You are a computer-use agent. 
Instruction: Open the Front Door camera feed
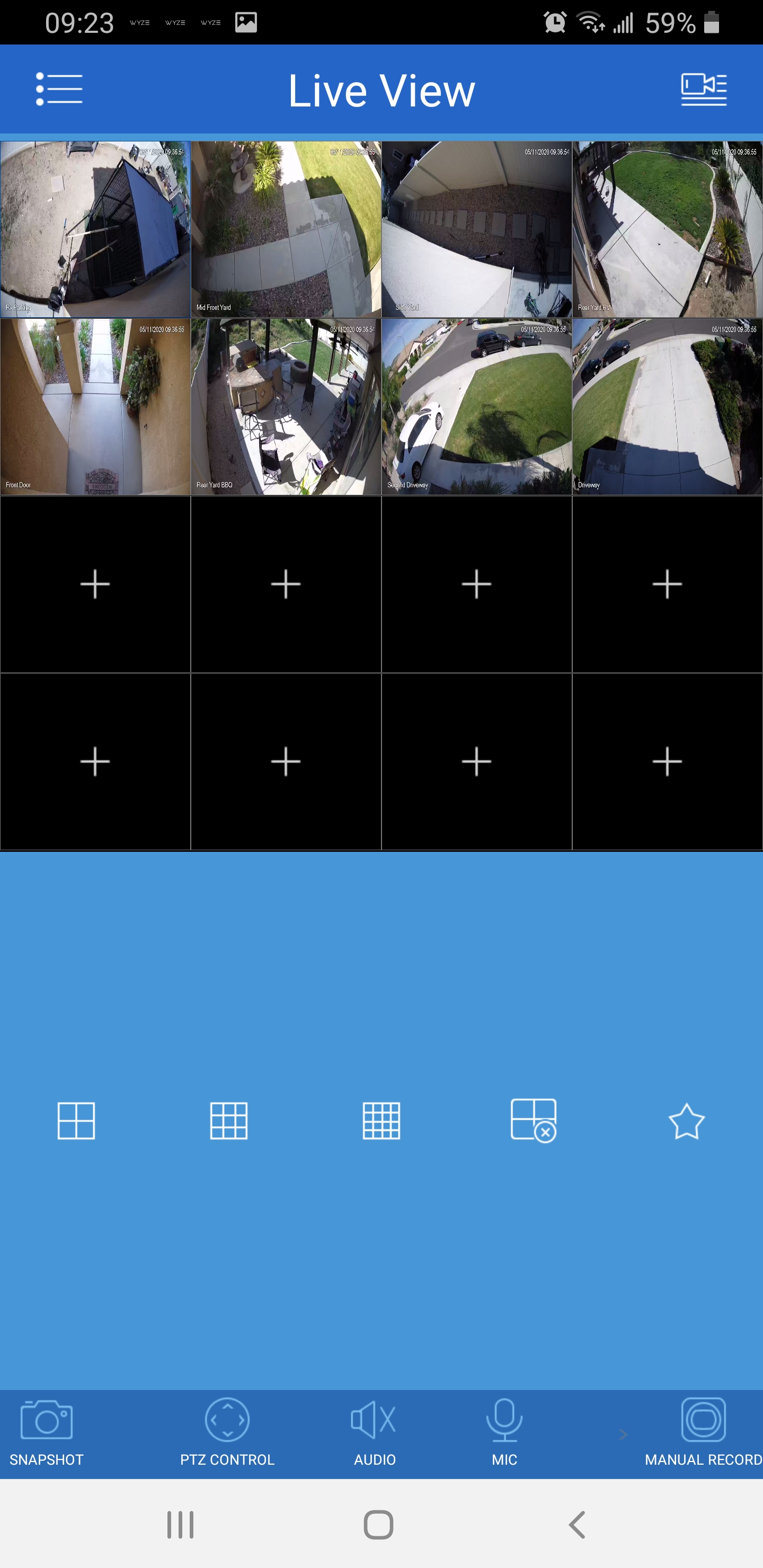coord(95,407)
